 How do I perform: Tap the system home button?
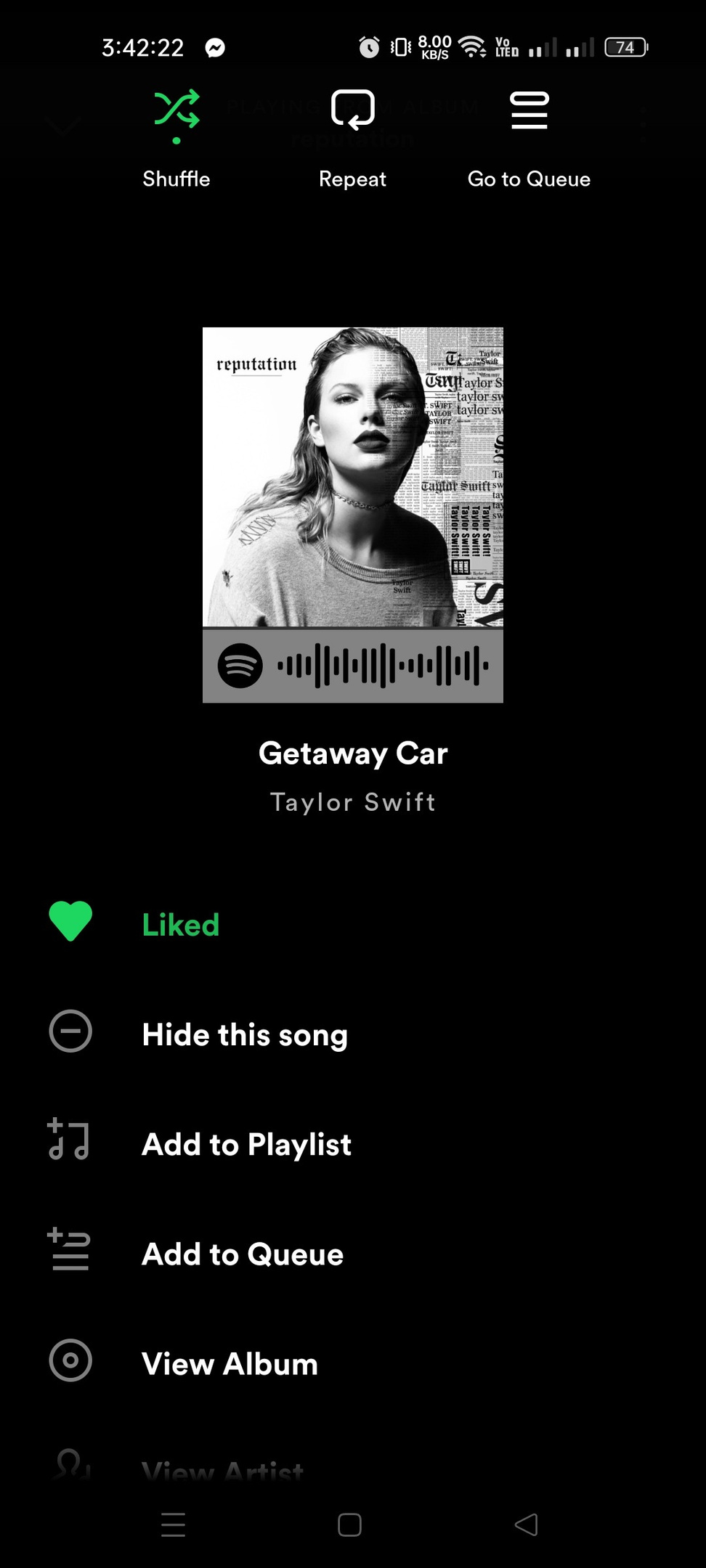[349, 1524]
